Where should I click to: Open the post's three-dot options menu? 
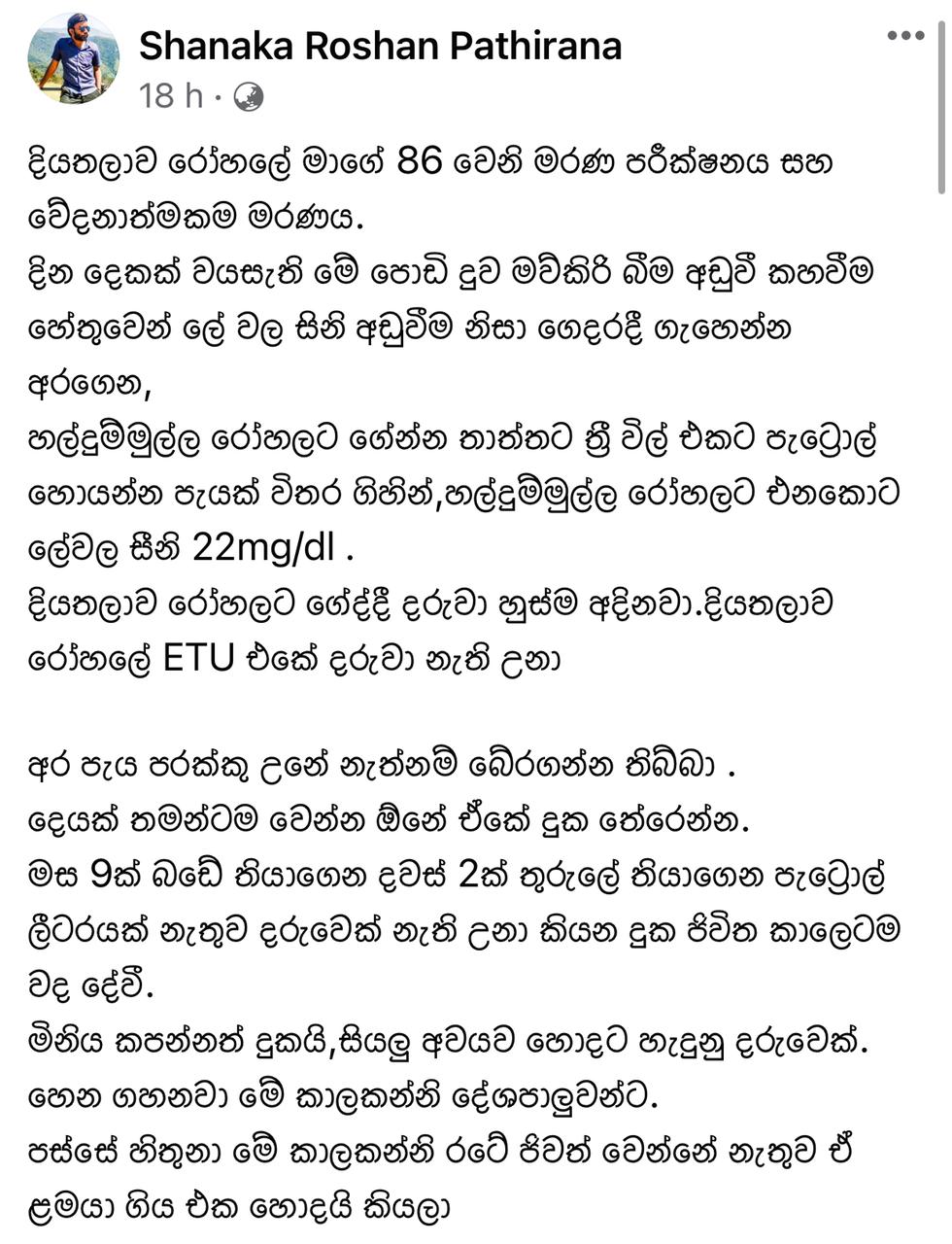[904, 36]
